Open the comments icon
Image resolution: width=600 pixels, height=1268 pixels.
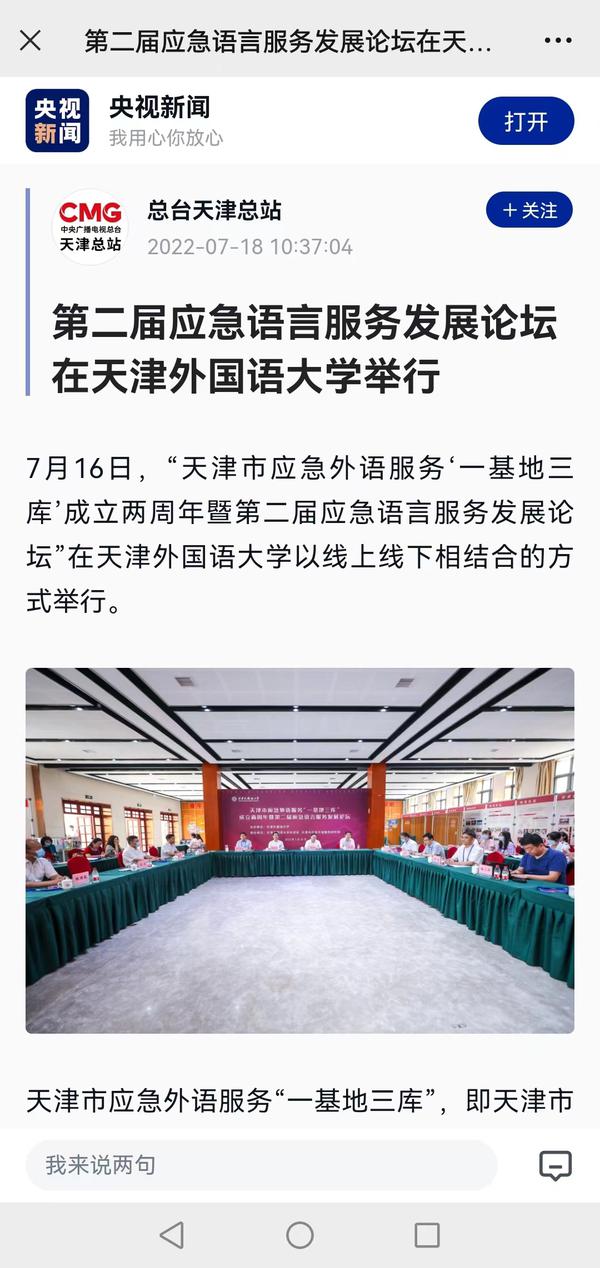[555, 1165]
